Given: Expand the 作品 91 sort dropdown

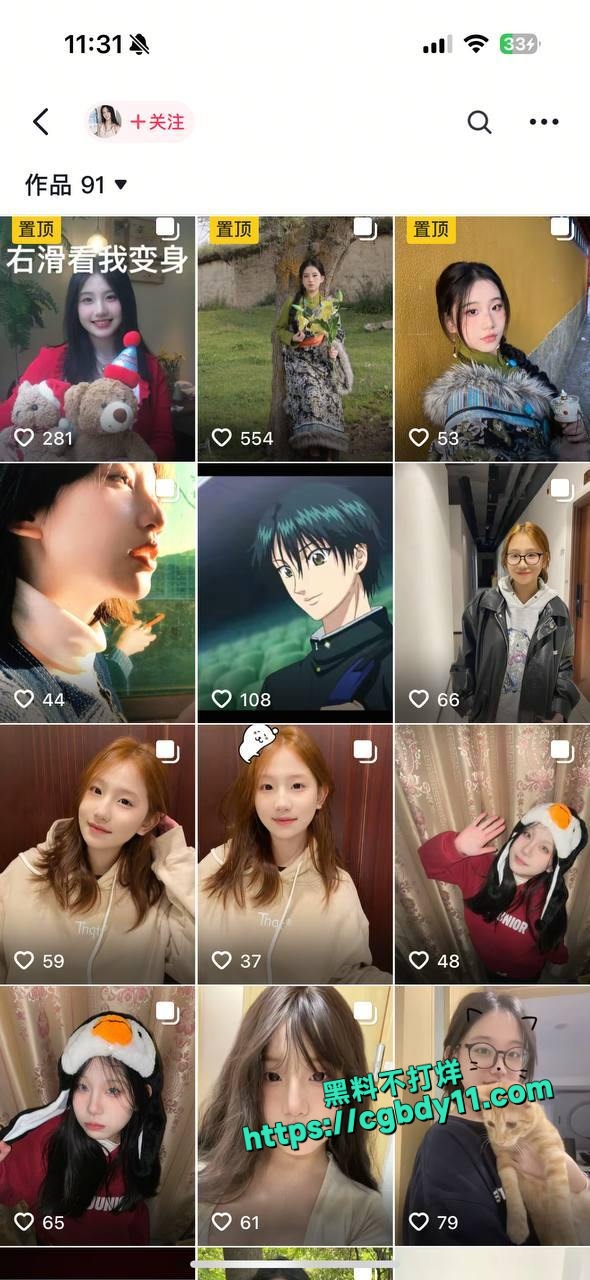Looking at the screenshot, I should [x=77, y=184].
